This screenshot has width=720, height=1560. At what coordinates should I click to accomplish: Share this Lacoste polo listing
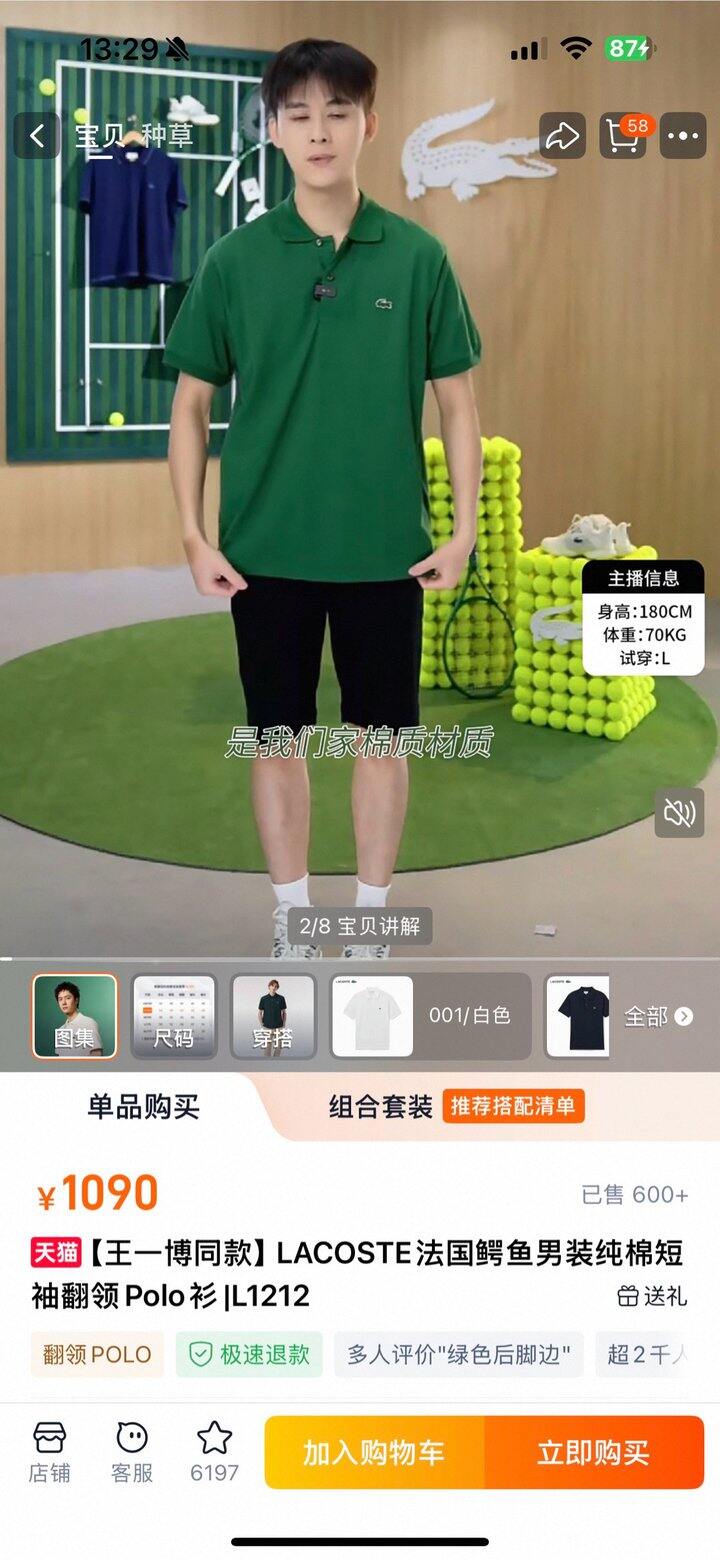[x=562, y=136]
